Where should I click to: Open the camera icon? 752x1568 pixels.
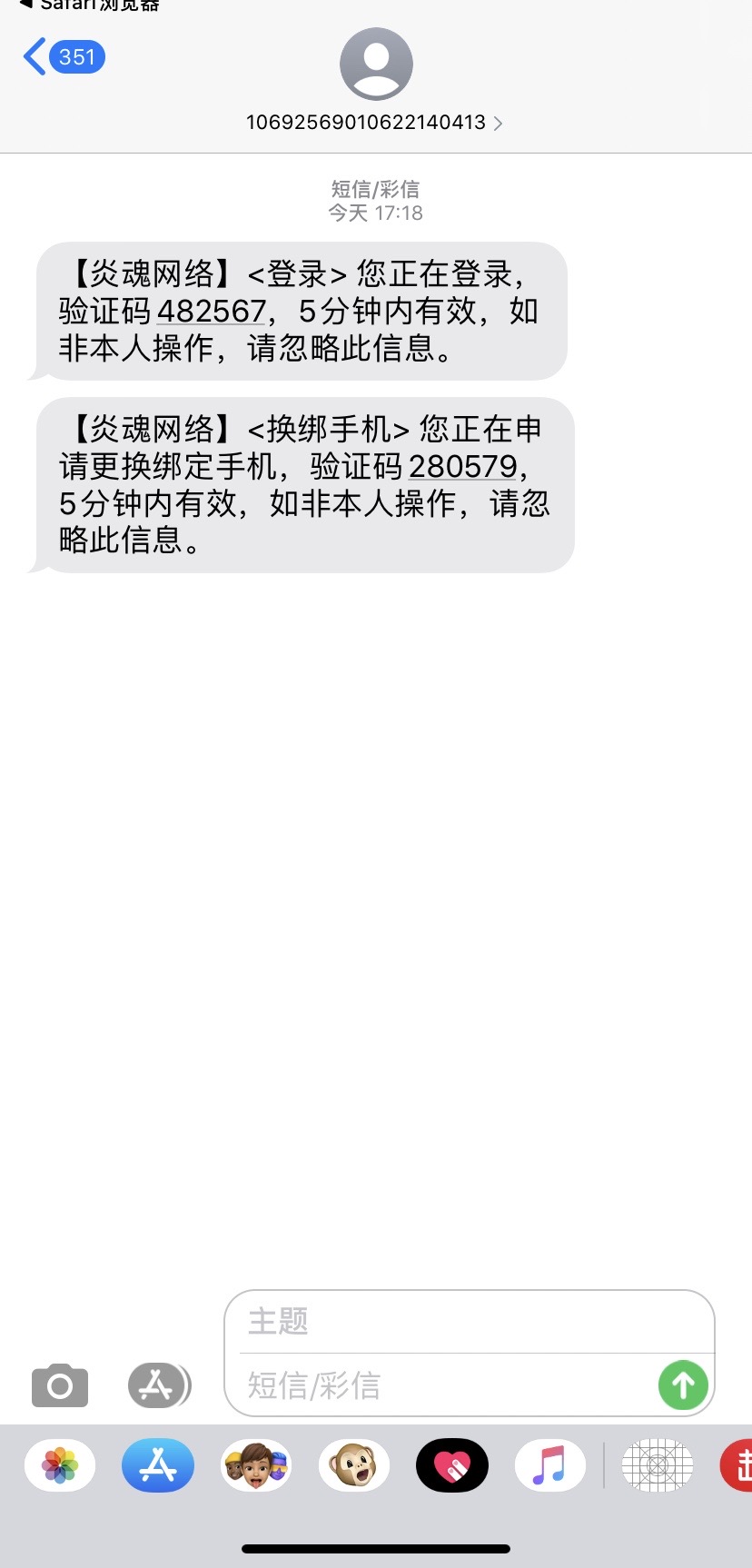click(59, 1385)
